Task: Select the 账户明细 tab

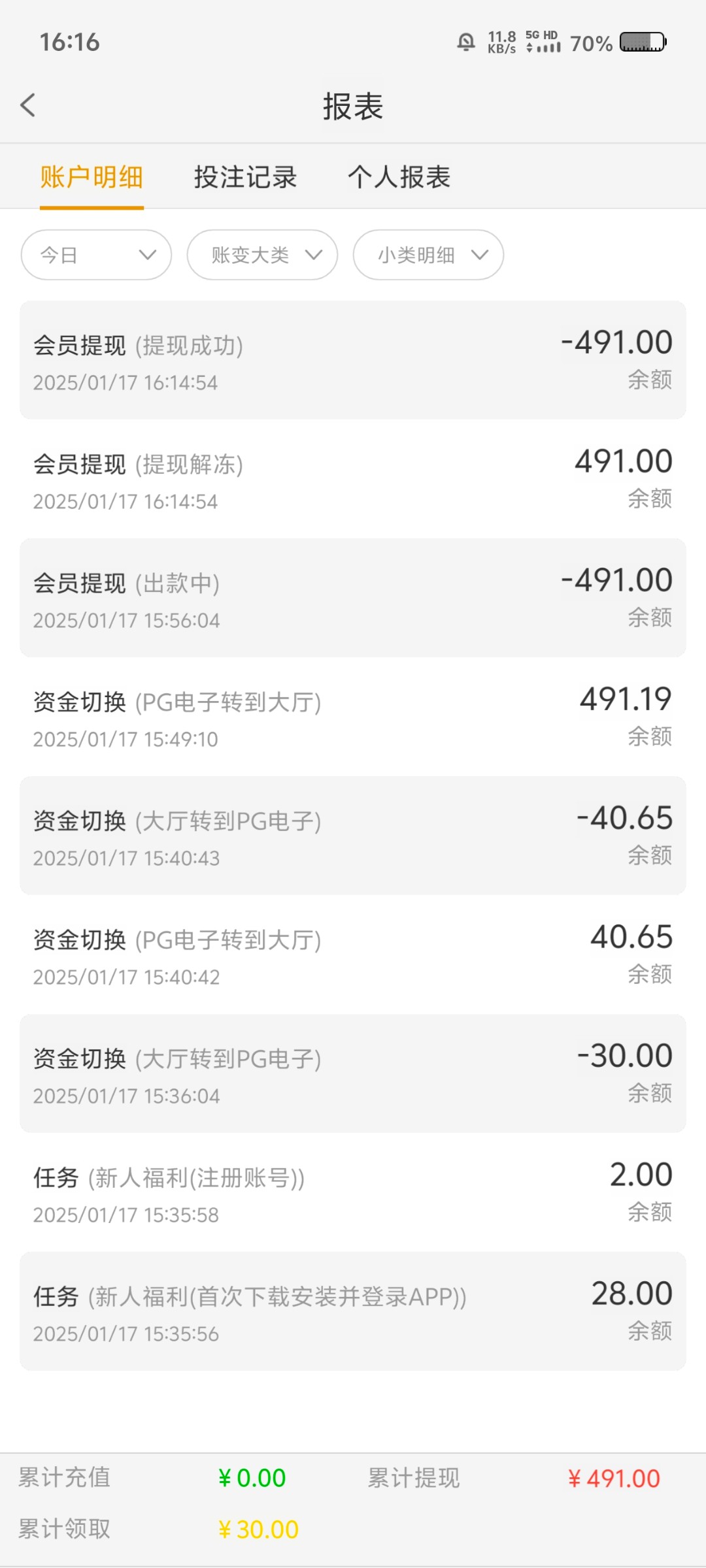Action: 92,177
